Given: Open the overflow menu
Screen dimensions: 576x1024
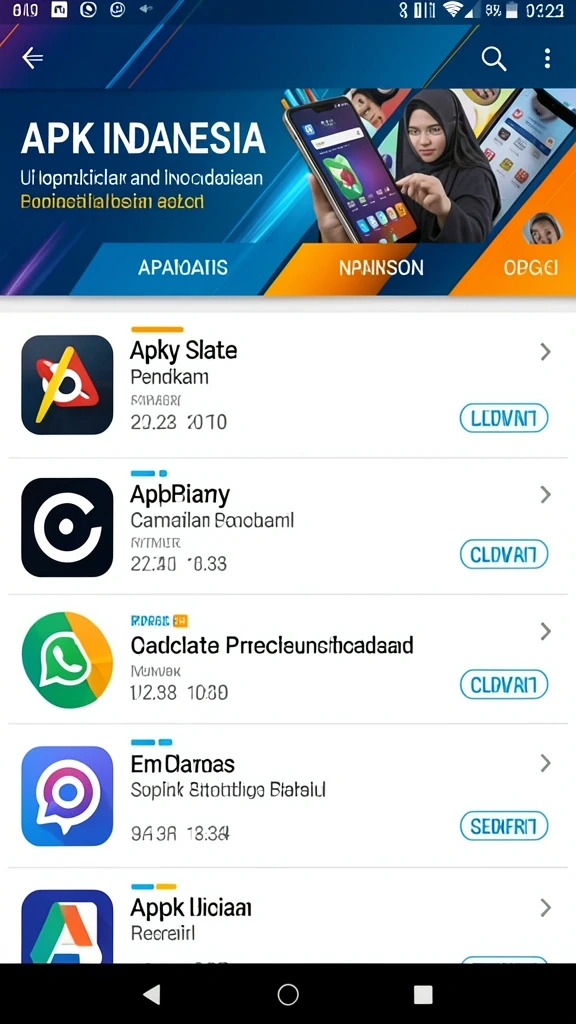Looking at the screenshot, I should pyautogui.click(x=547, y=58).
